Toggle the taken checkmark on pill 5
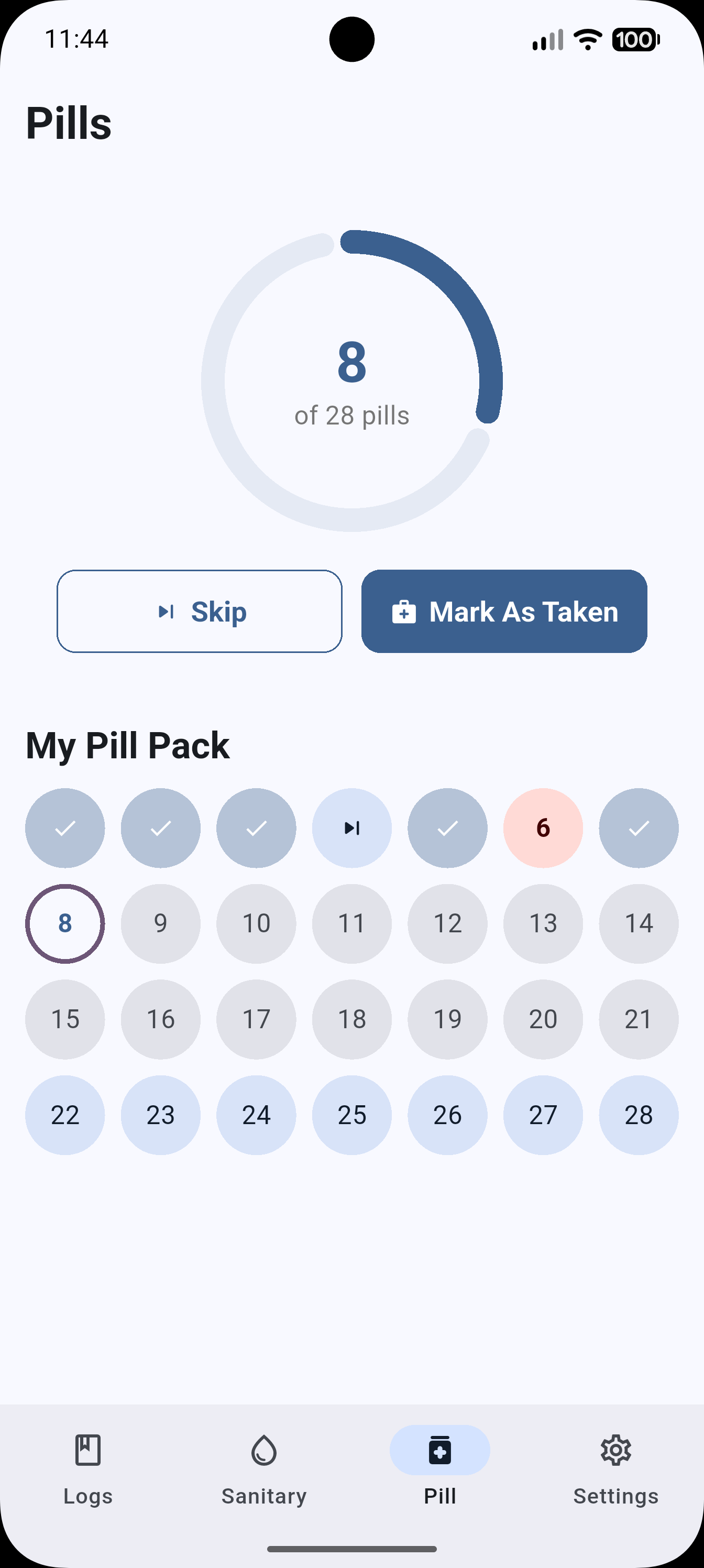Image resolution: width=704 pixels, height=1568 pixels. 447,828
